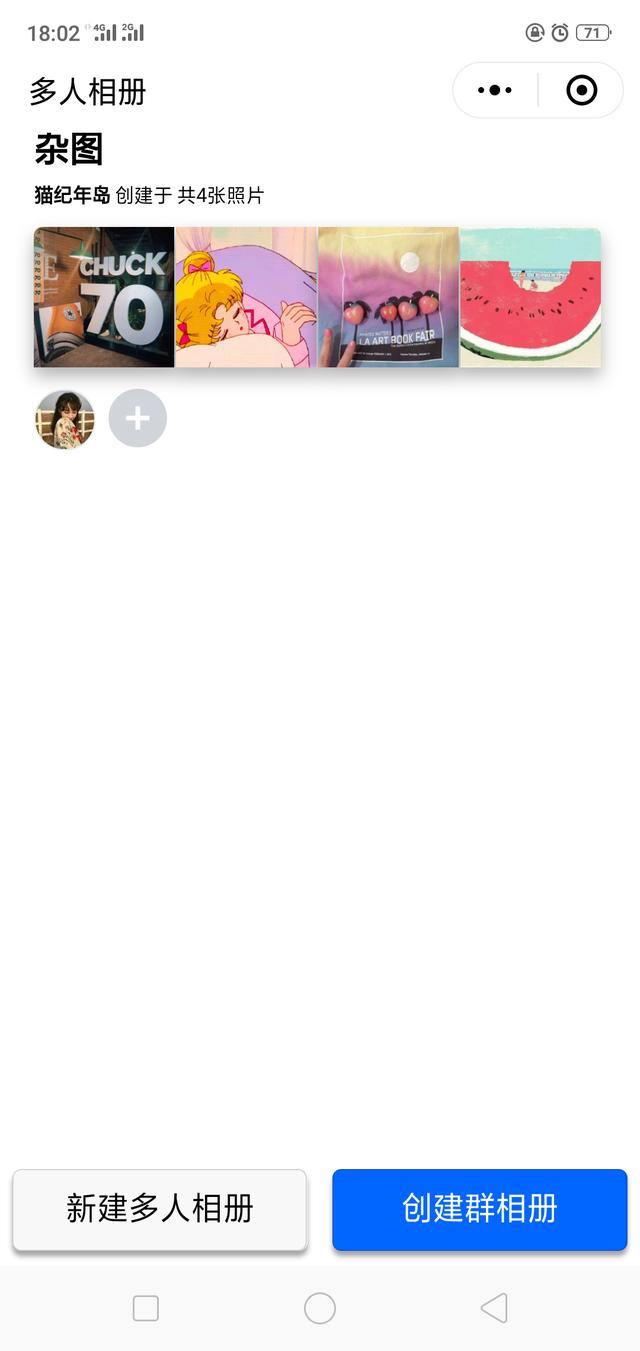Add a member with the plus button

click(x=138, y=419)
